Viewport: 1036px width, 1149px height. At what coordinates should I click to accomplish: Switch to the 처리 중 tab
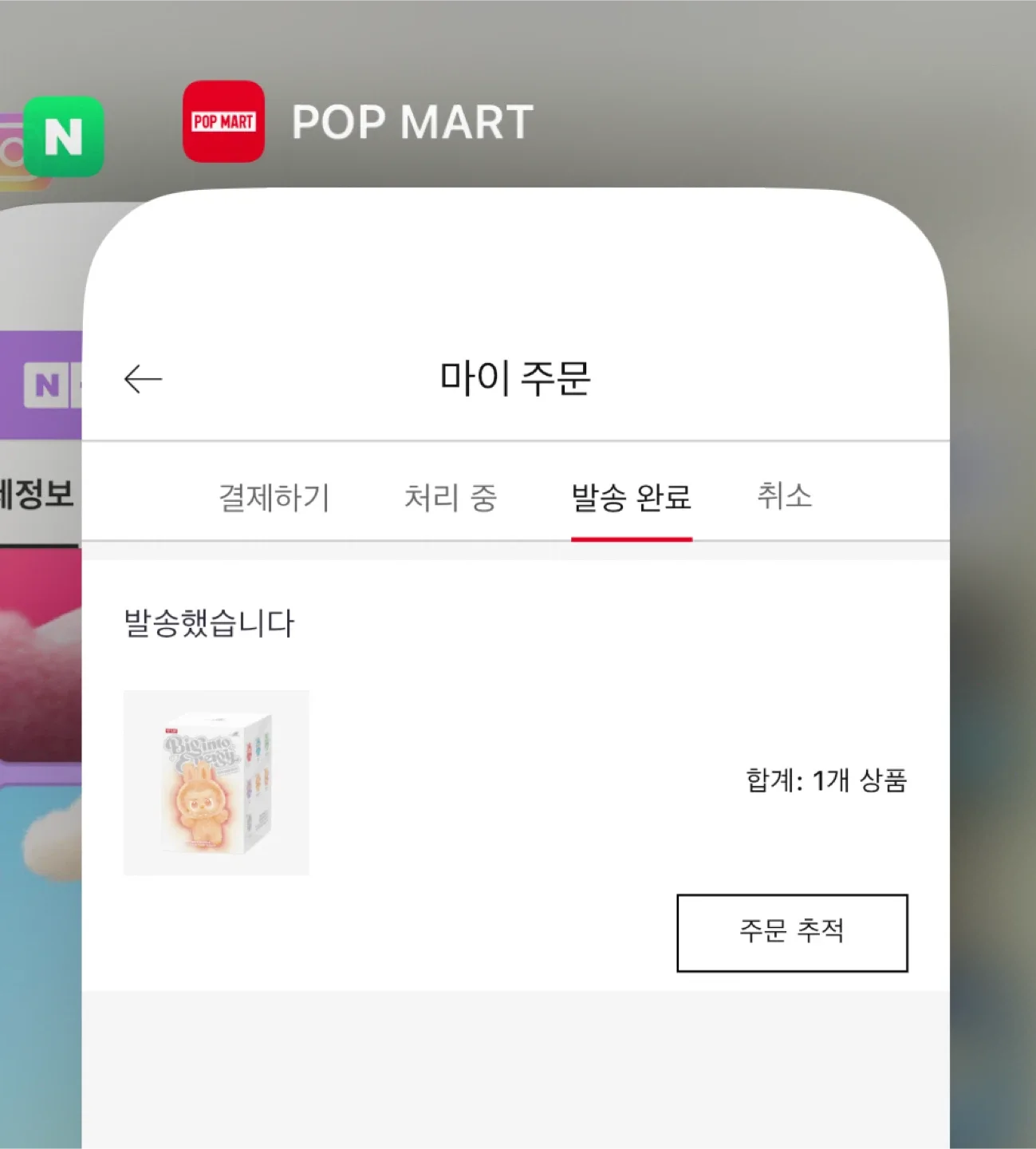[x=451, y=497]
